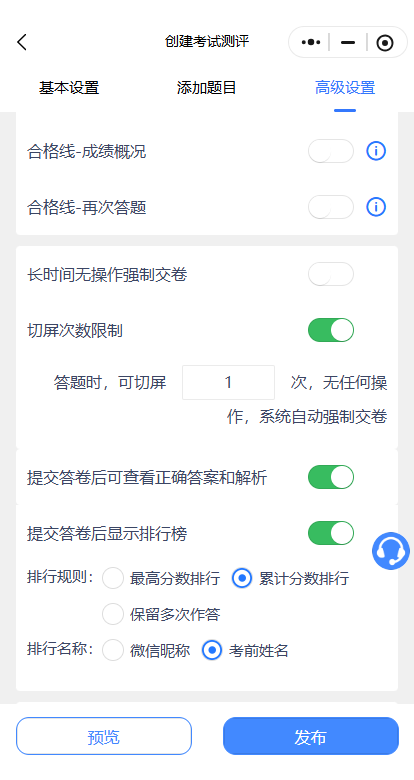Screen dimensions: 414x780
Task: Switch to the 基本设置 tab
Action: click(69, 88)
